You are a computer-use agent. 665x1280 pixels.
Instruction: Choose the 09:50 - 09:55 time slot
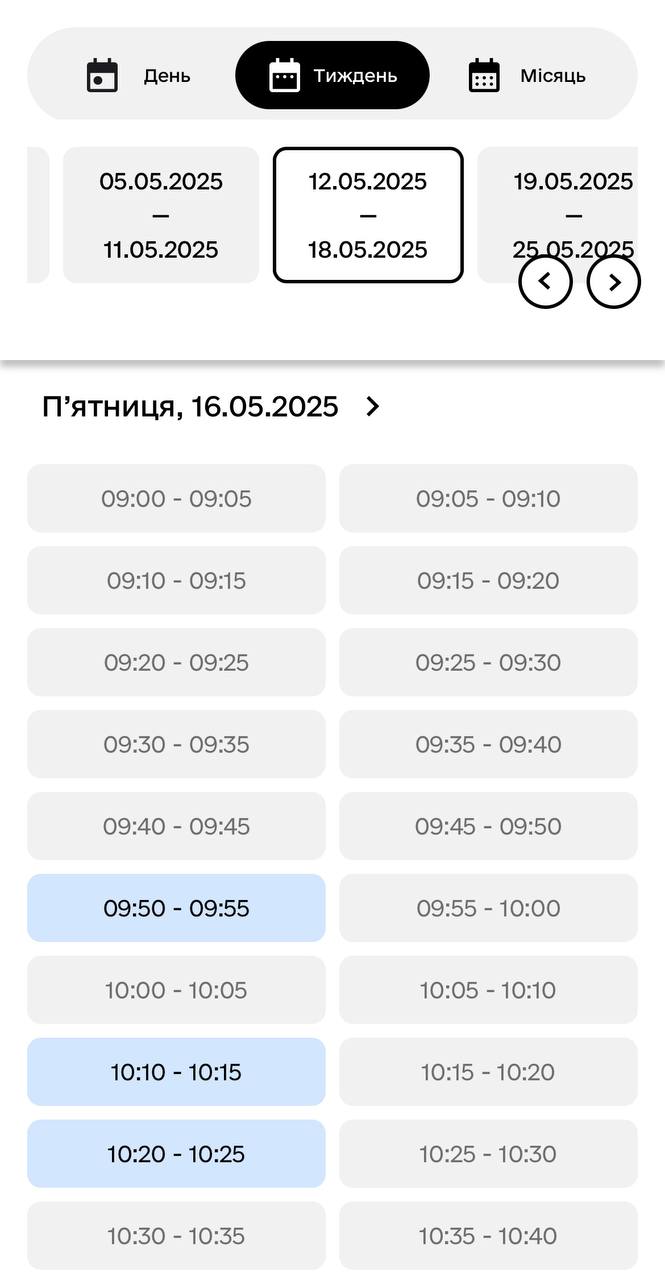point(176,908)
